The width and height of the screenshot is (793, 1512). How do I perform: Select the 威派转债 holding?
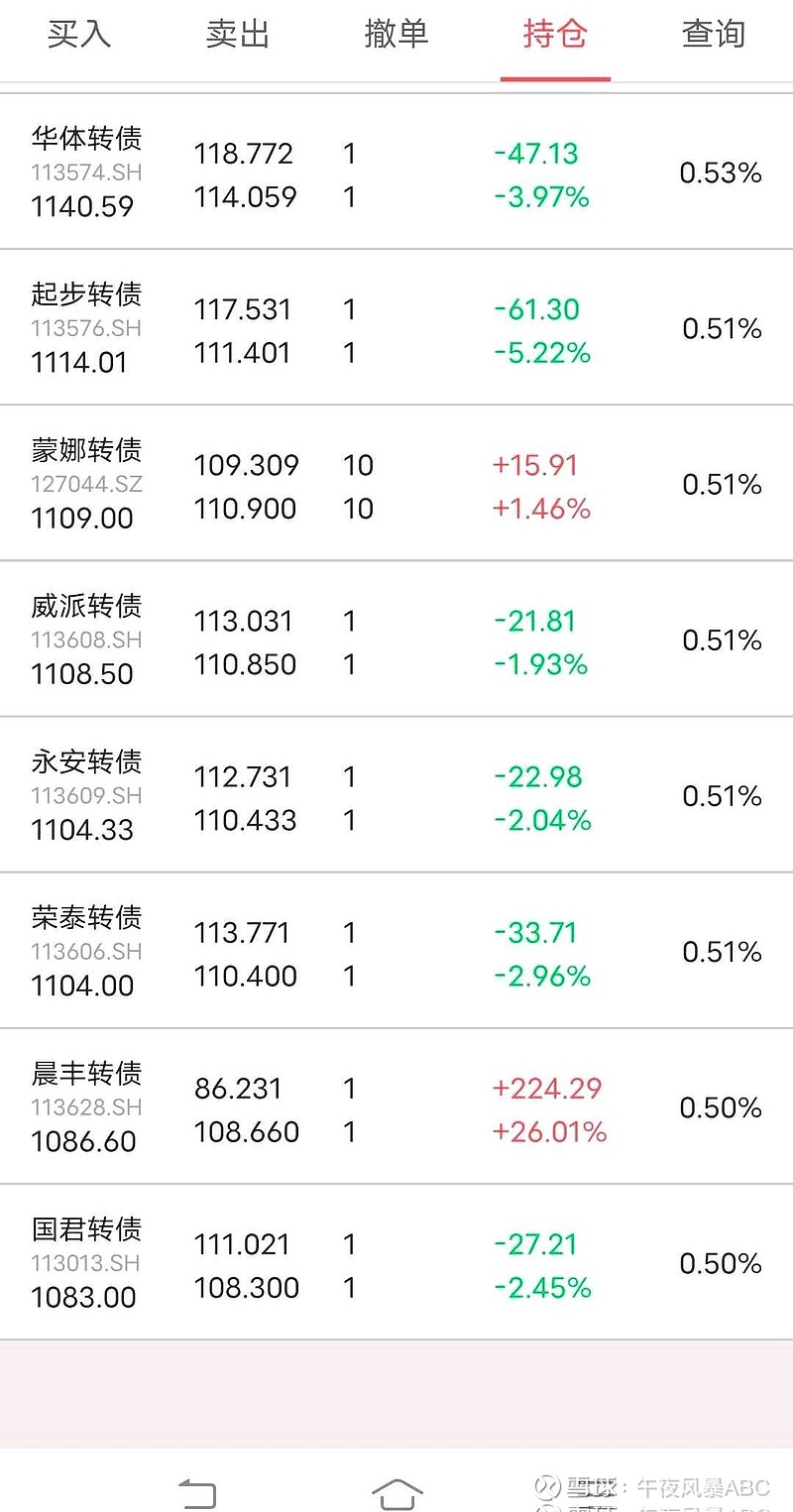pyautogui.click(x=396, y=639)
